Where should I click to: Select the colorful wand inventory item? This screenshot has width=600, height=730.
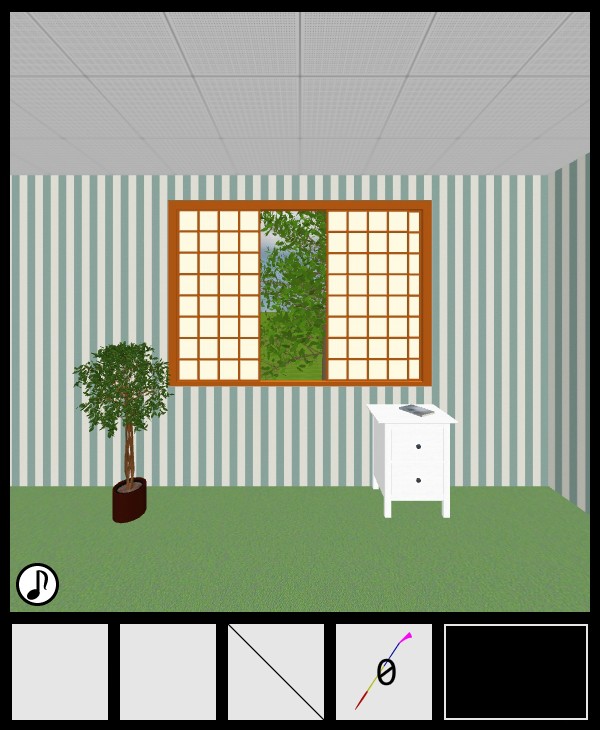pos(384,672)
